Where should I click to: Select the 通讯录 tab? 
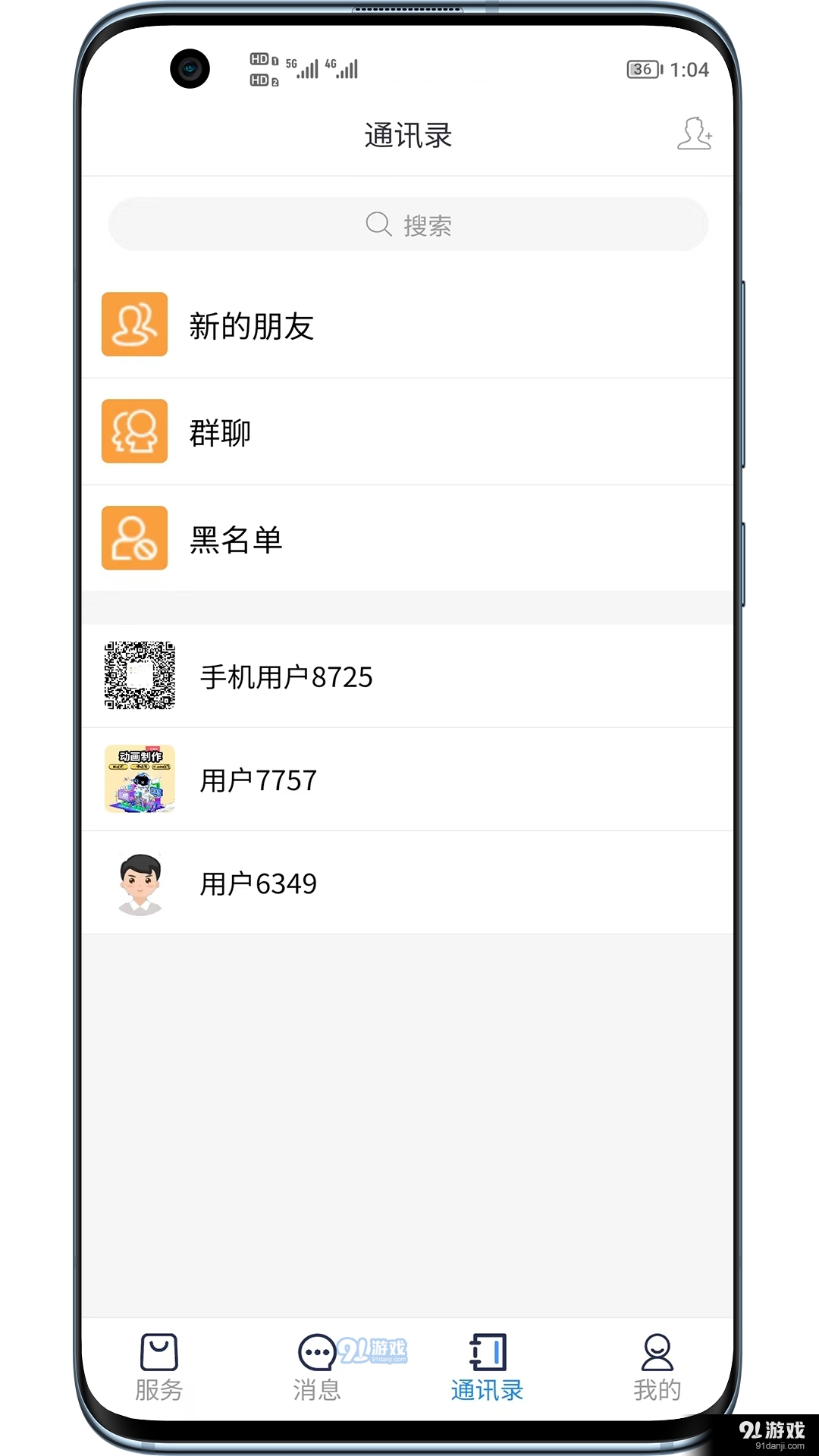tap(487, 1367)
